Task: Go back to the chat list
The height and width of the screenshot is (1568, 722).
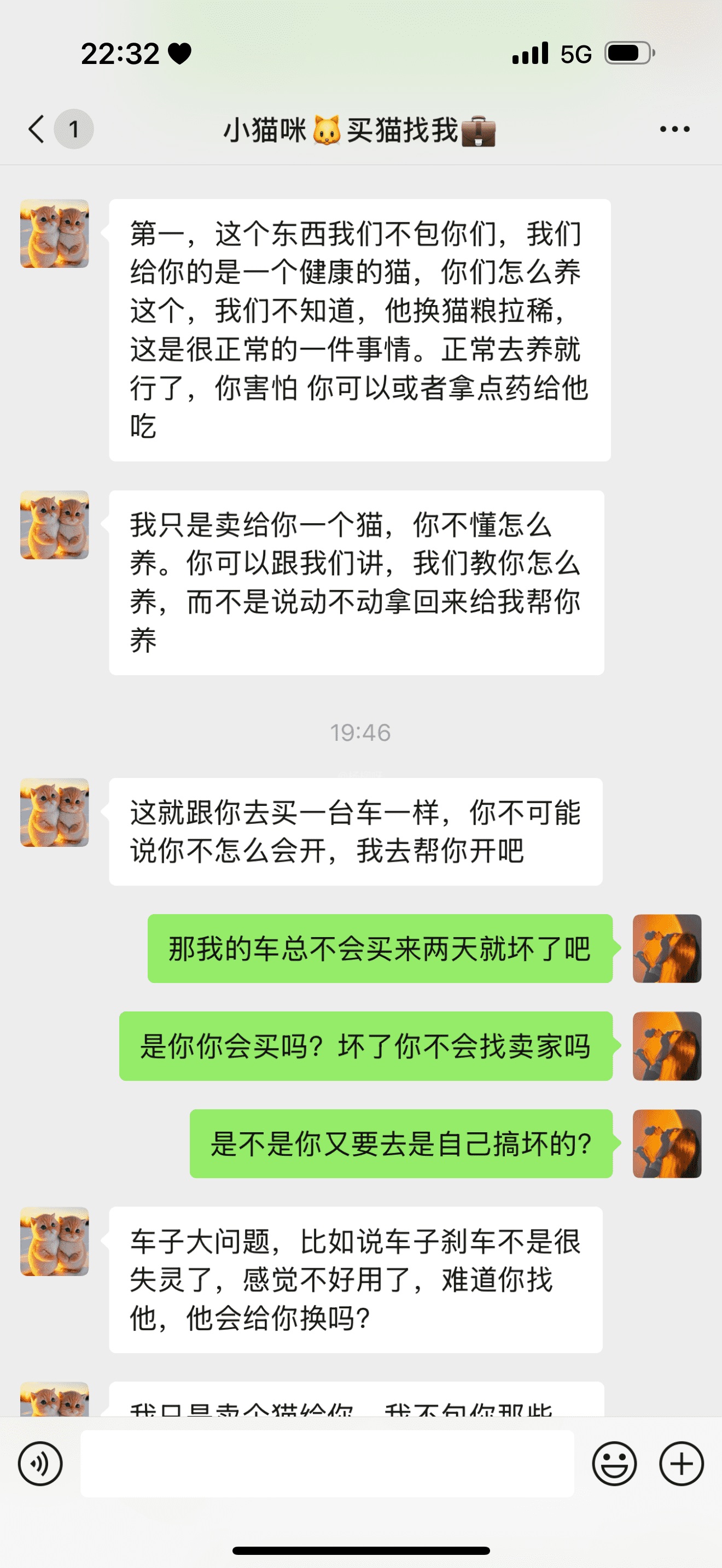Action: pos(37,129)
